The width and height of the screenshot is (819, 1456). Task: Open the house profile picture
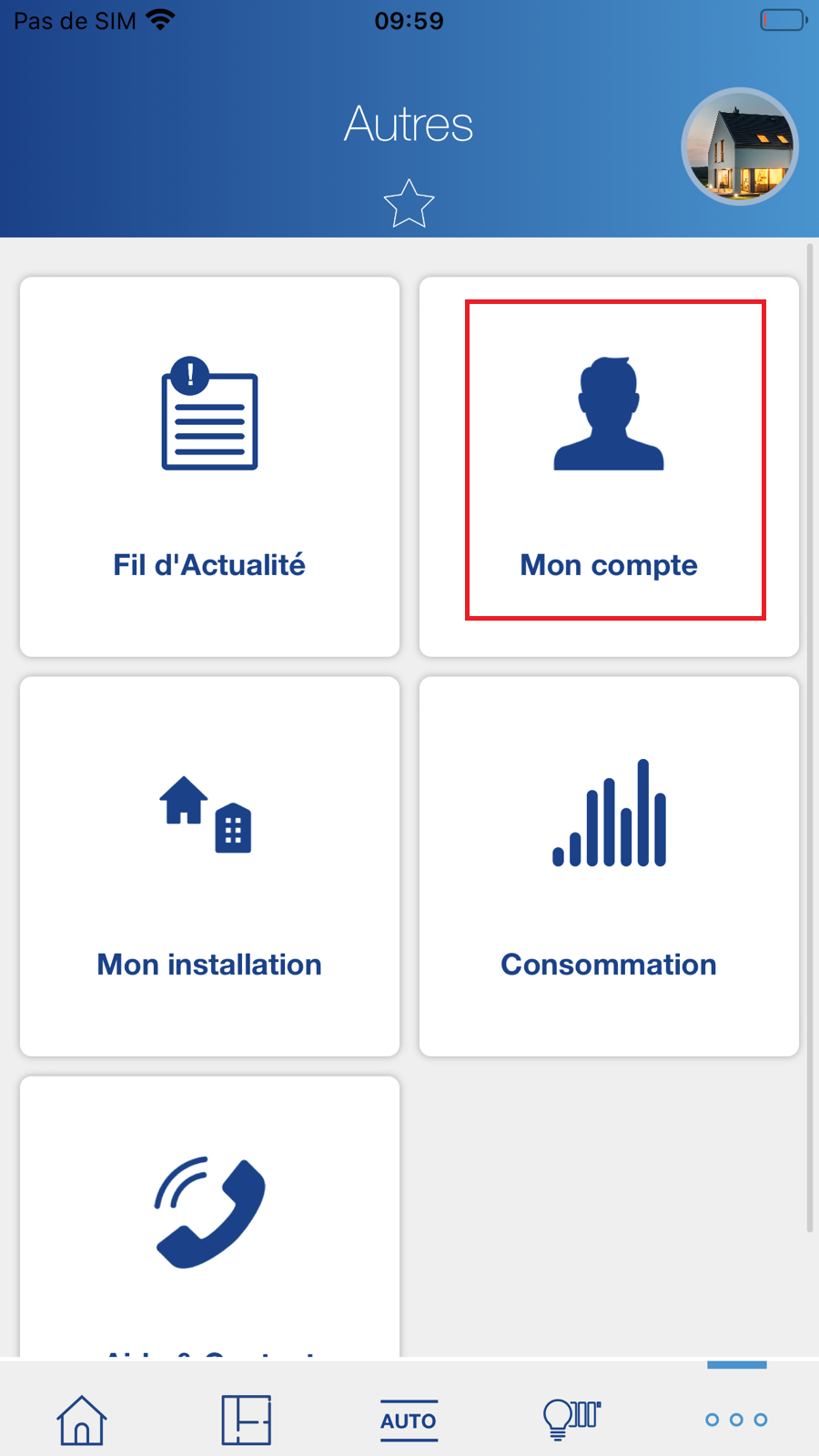[x=740, y=147]
